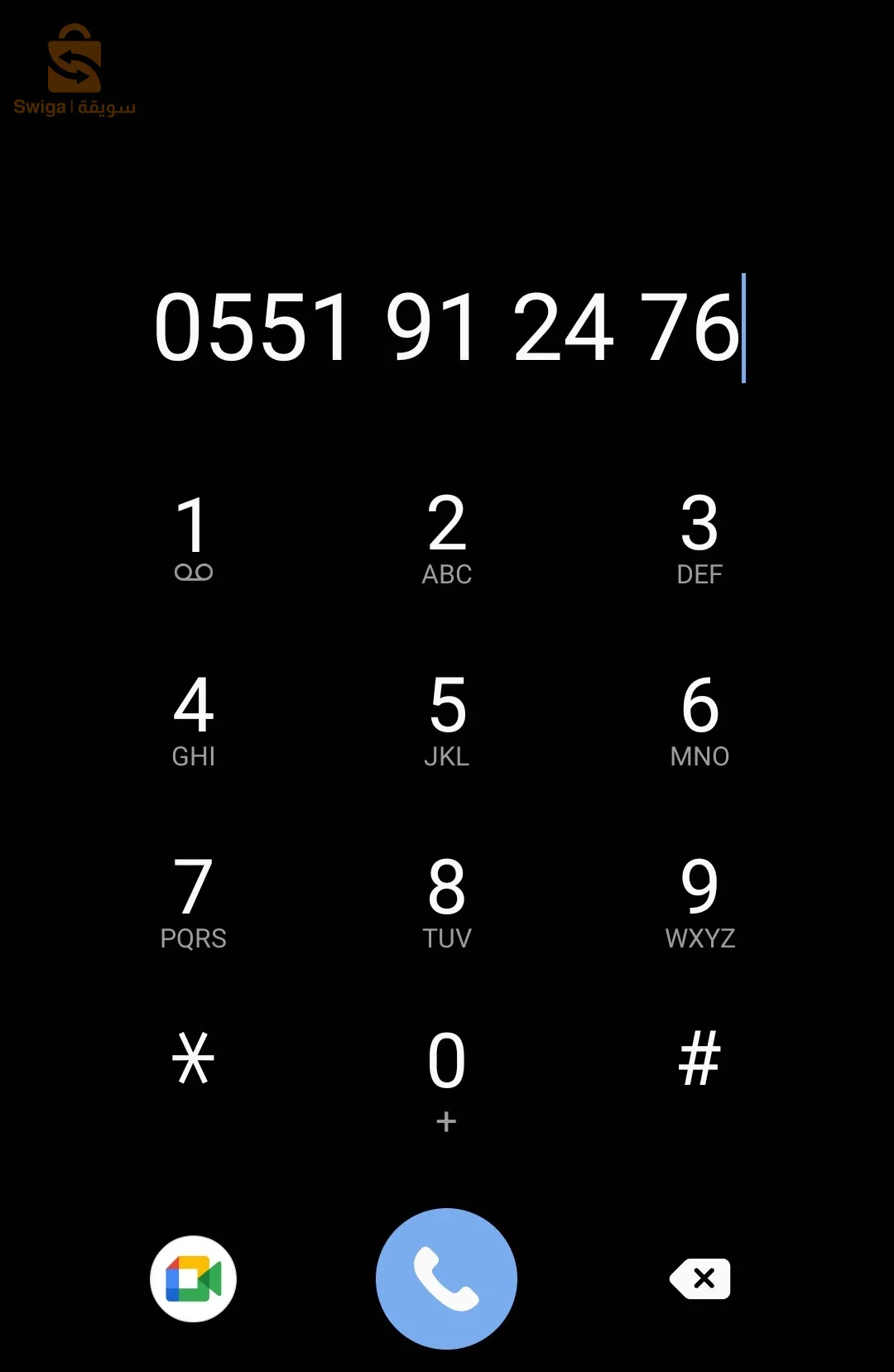Screen dimensions: 894x1372
Task: Type digit 3 on the dial pad
Action: [699, 536]
